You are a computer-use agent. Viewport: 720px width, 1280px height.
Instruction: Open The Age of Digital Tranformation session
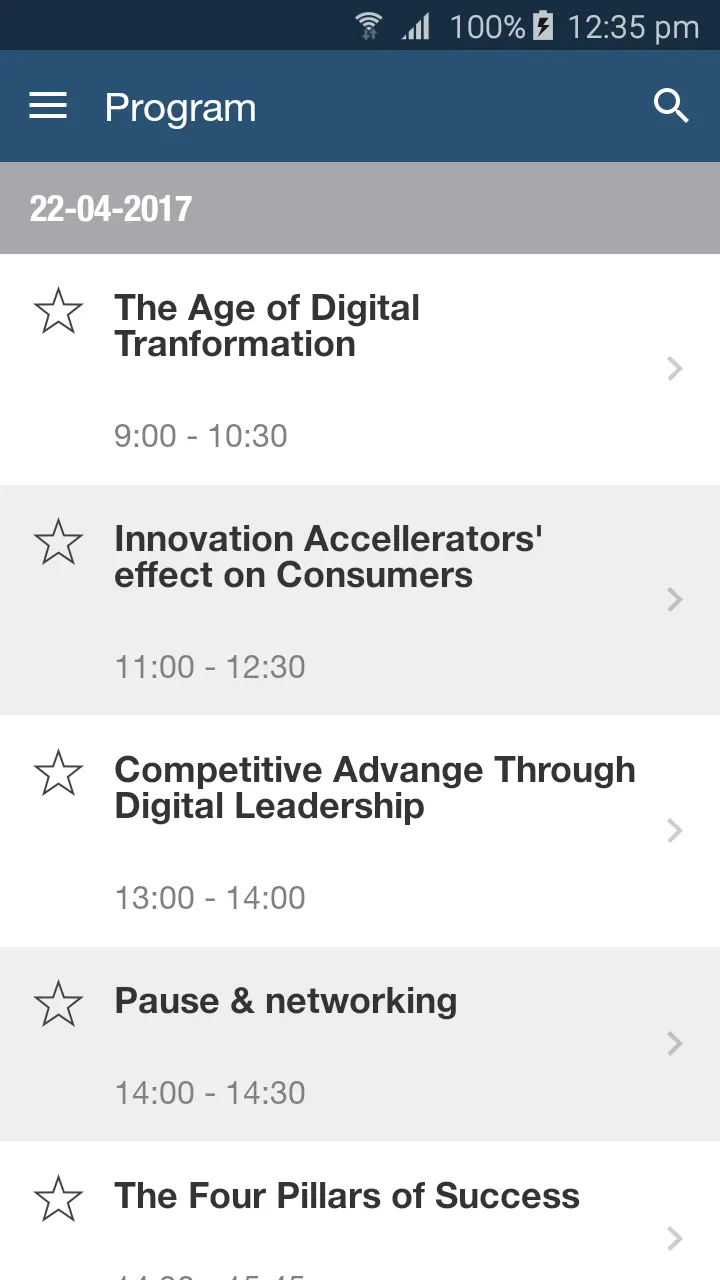point(360,369)
